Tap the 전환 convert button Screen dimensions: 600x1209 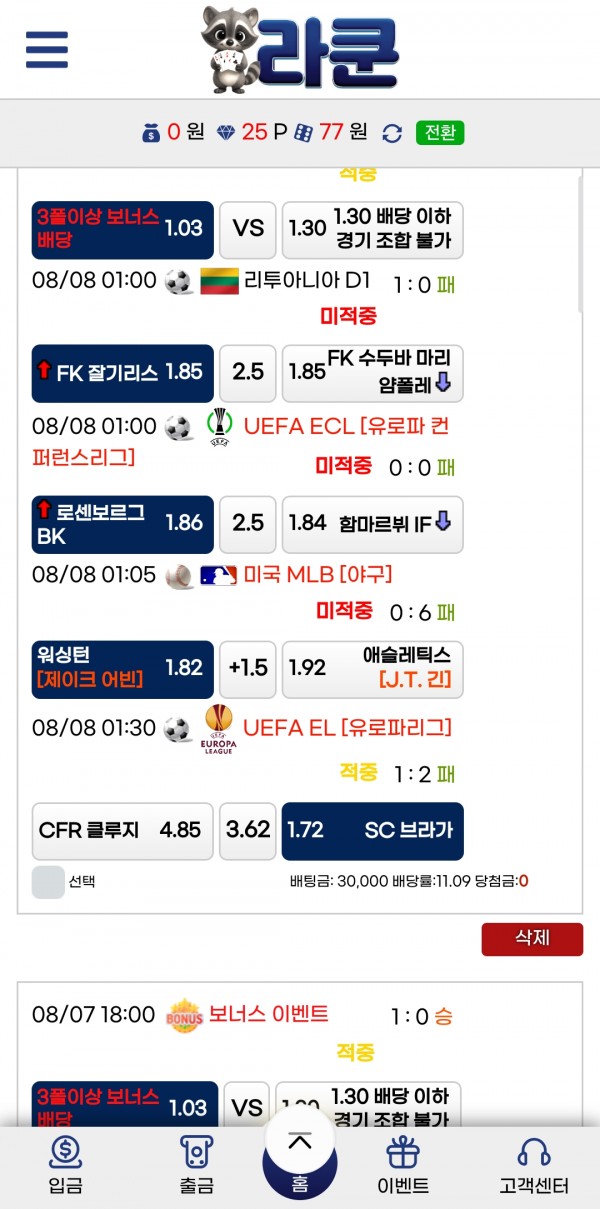coord(439,132)
